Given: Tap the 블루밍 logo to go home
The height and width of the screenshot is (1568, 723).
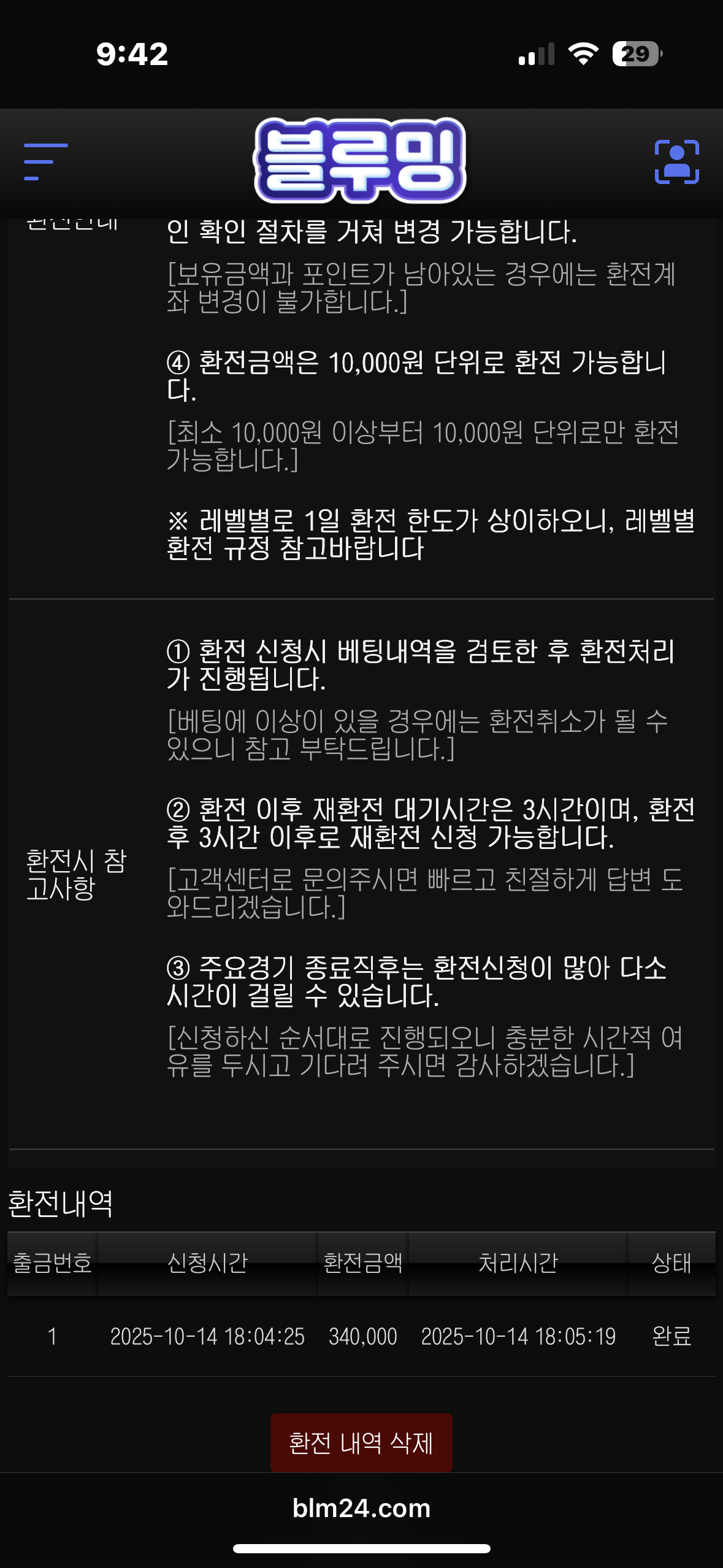Looking at the screenshot, I should click(361, 161).
